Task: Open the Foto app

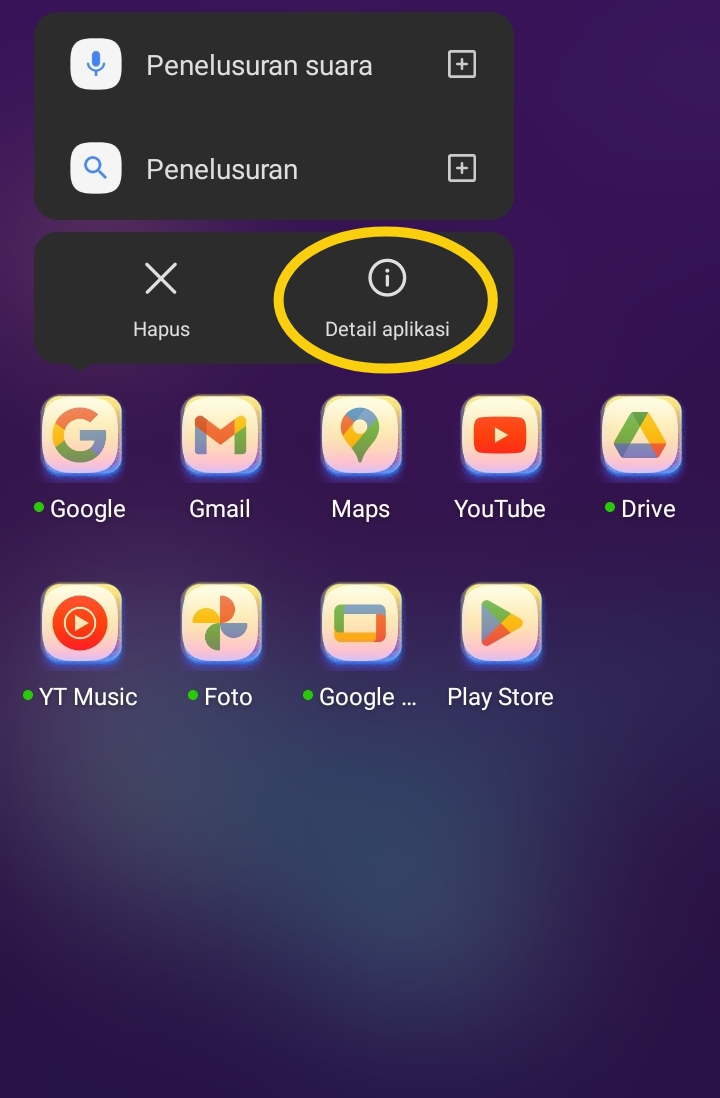Action: tap(221, 623)
